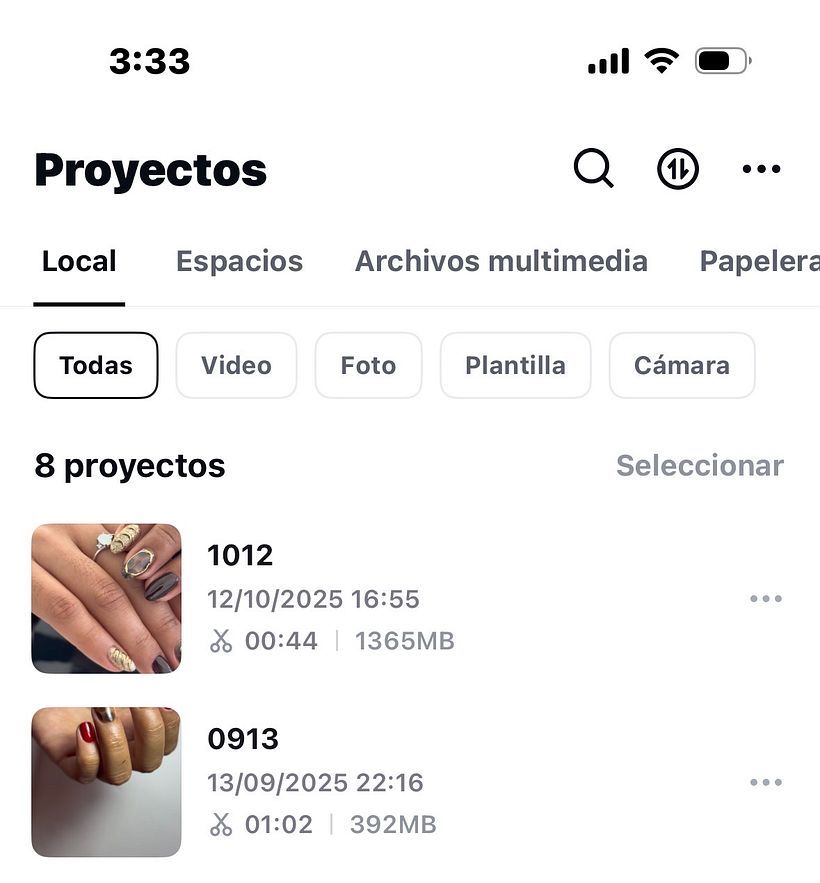Select the Todas filter chip
Screen dimensions: 820x883
coord(95,365)
